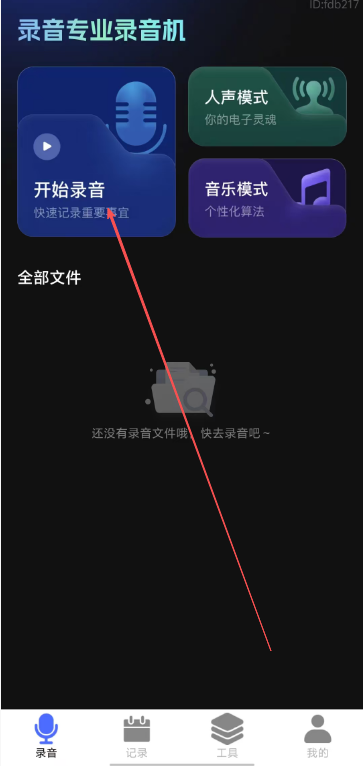Switch to the 记录 tab
Viewport: 363px width, 766px height.
(x=137, y=737)
